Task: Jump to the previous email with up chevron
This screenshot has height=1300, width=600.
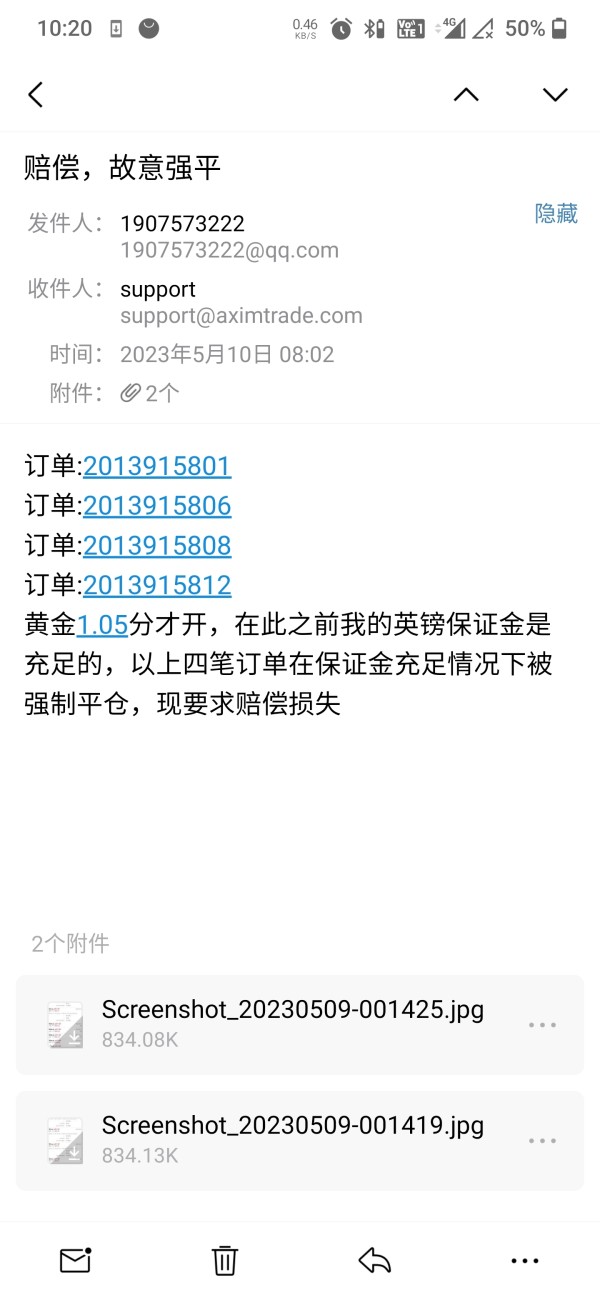Action: (466, 95)
